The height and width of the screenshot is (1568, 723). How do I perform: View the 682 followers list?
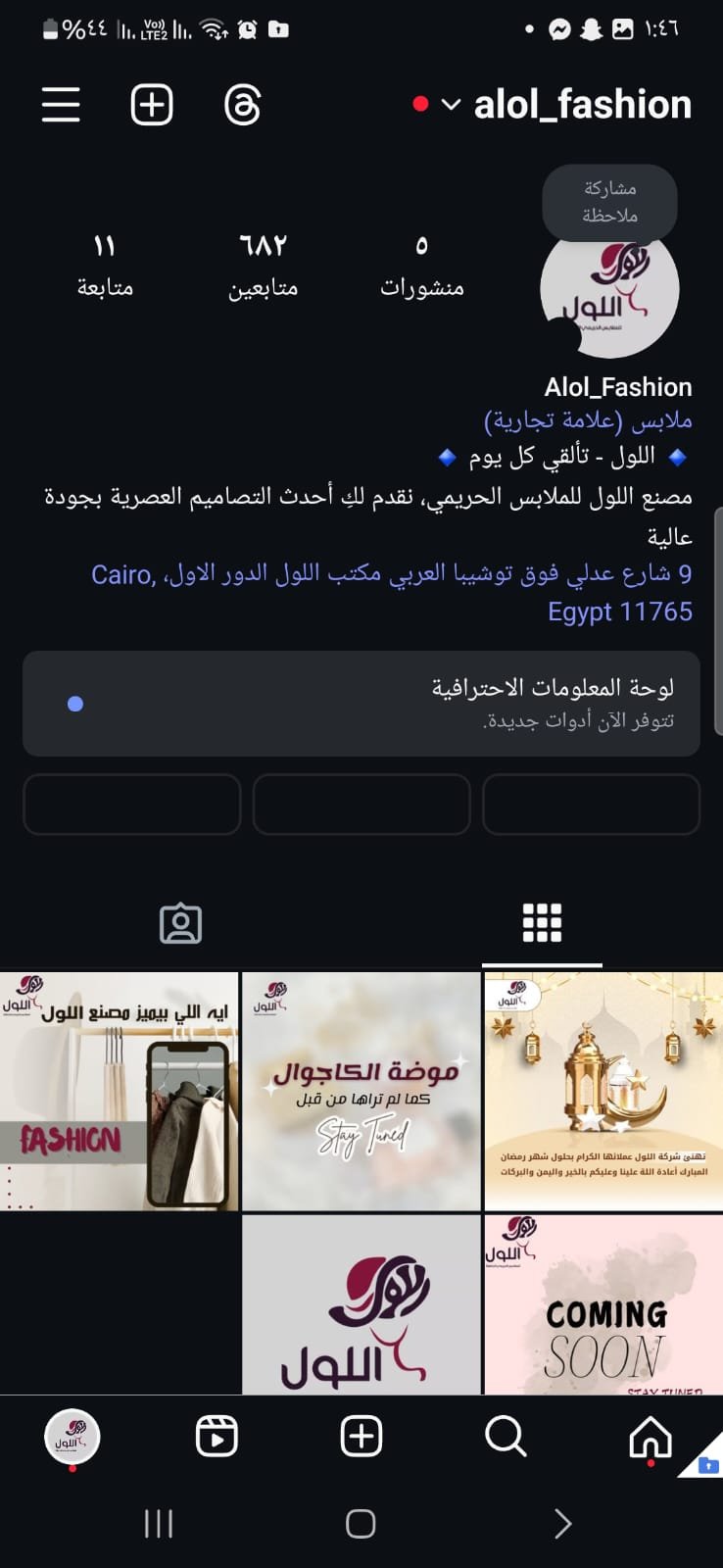(x=263, y=265)
